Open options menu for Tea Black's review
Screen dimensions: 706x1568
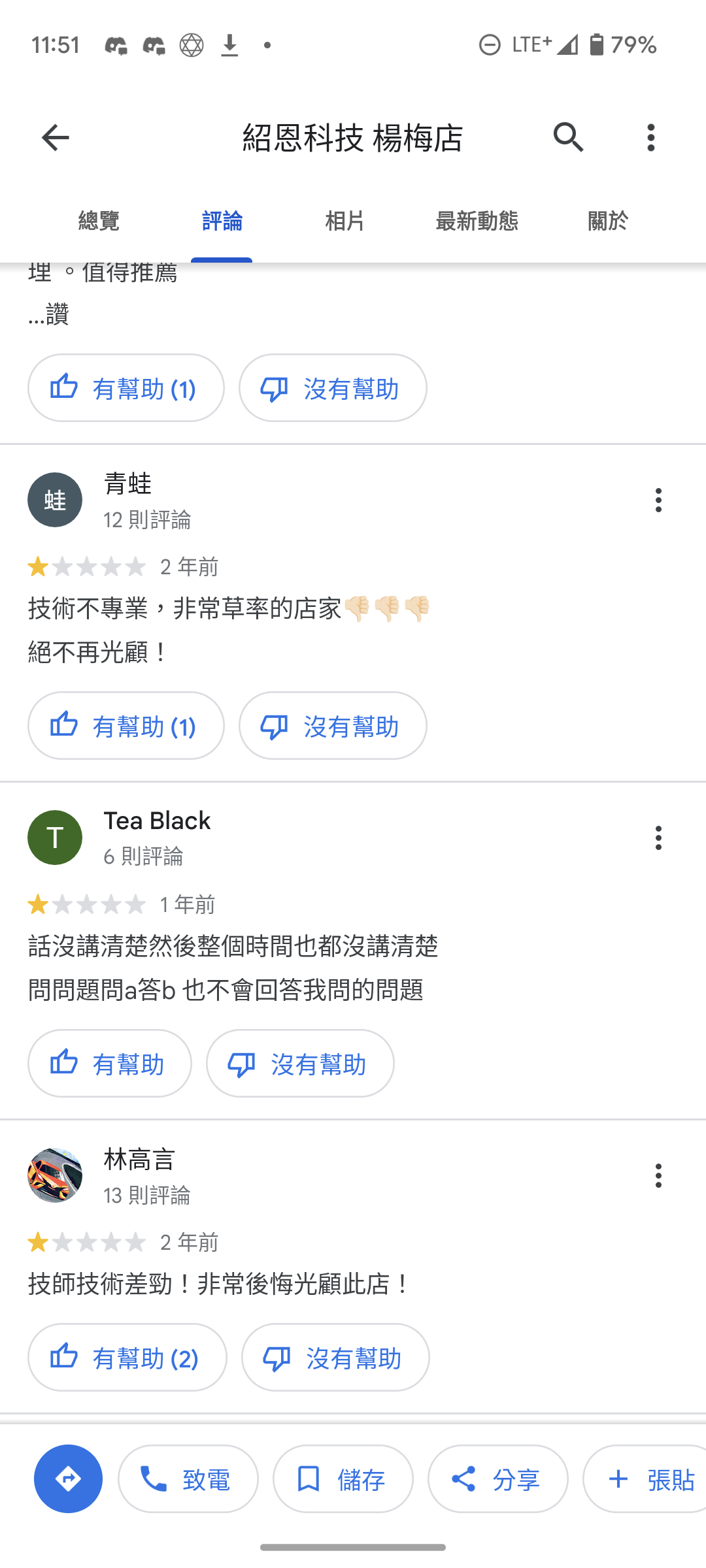click(658, 838)
